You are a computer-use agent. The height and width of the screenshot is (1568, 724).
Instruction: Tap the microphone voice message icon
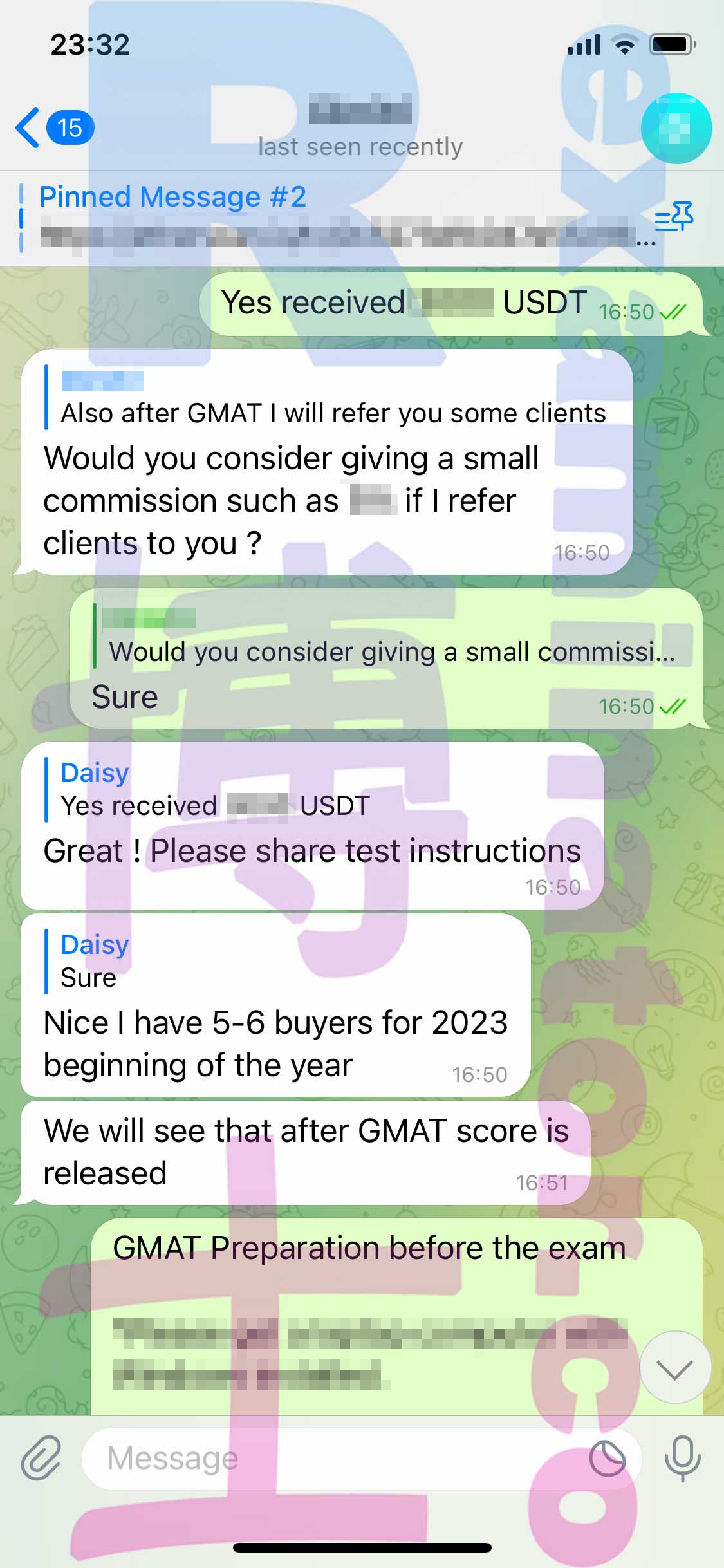click(682, 1458)
